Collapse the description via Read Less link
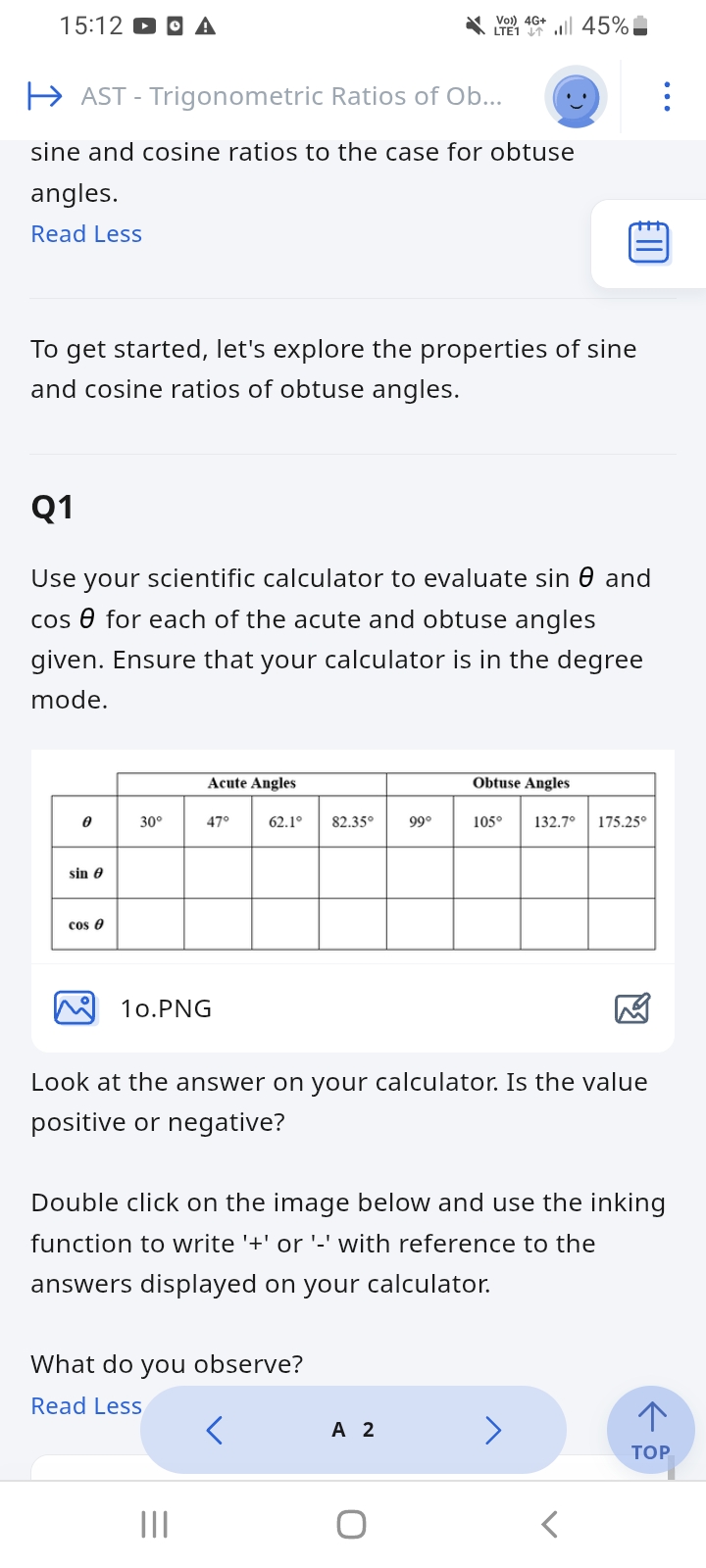Screen dimensions: 706x1568 [x=86, y=233]
